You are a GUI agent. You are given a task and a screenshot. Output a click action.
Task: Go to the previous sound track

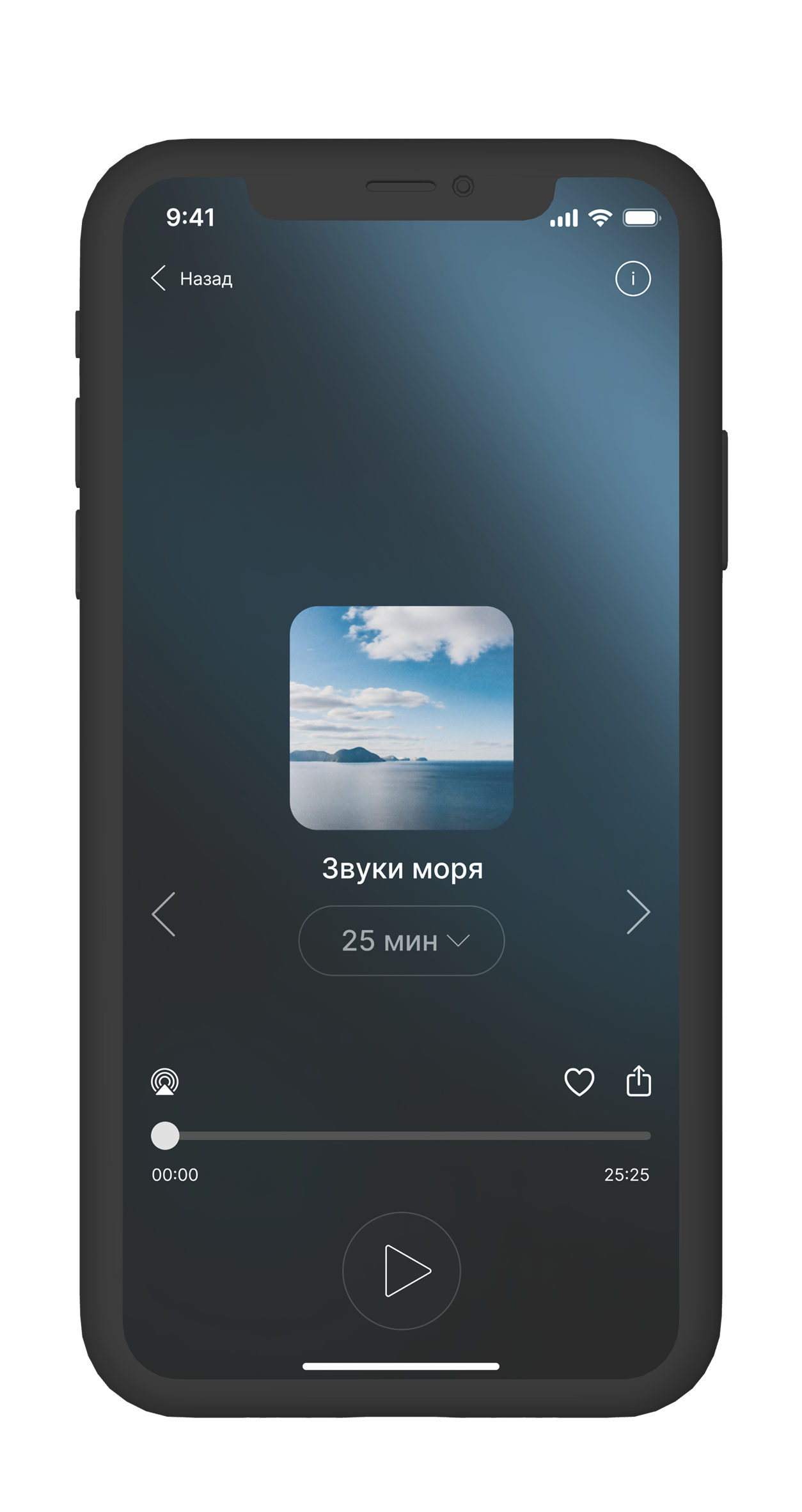click(x=164, y=914)
